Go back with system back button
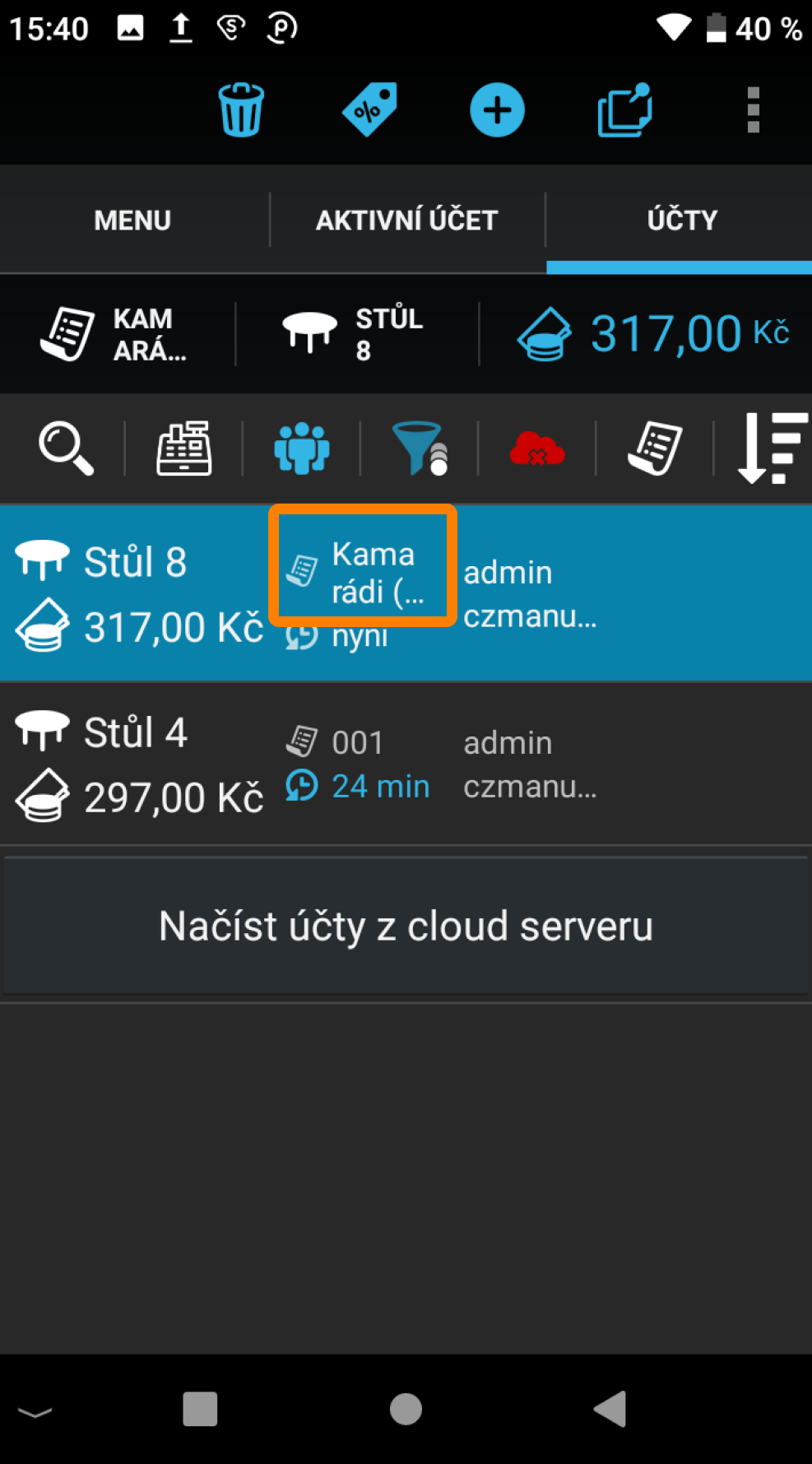This screenshot has height=1464, width=812. tap(610, 1409)
